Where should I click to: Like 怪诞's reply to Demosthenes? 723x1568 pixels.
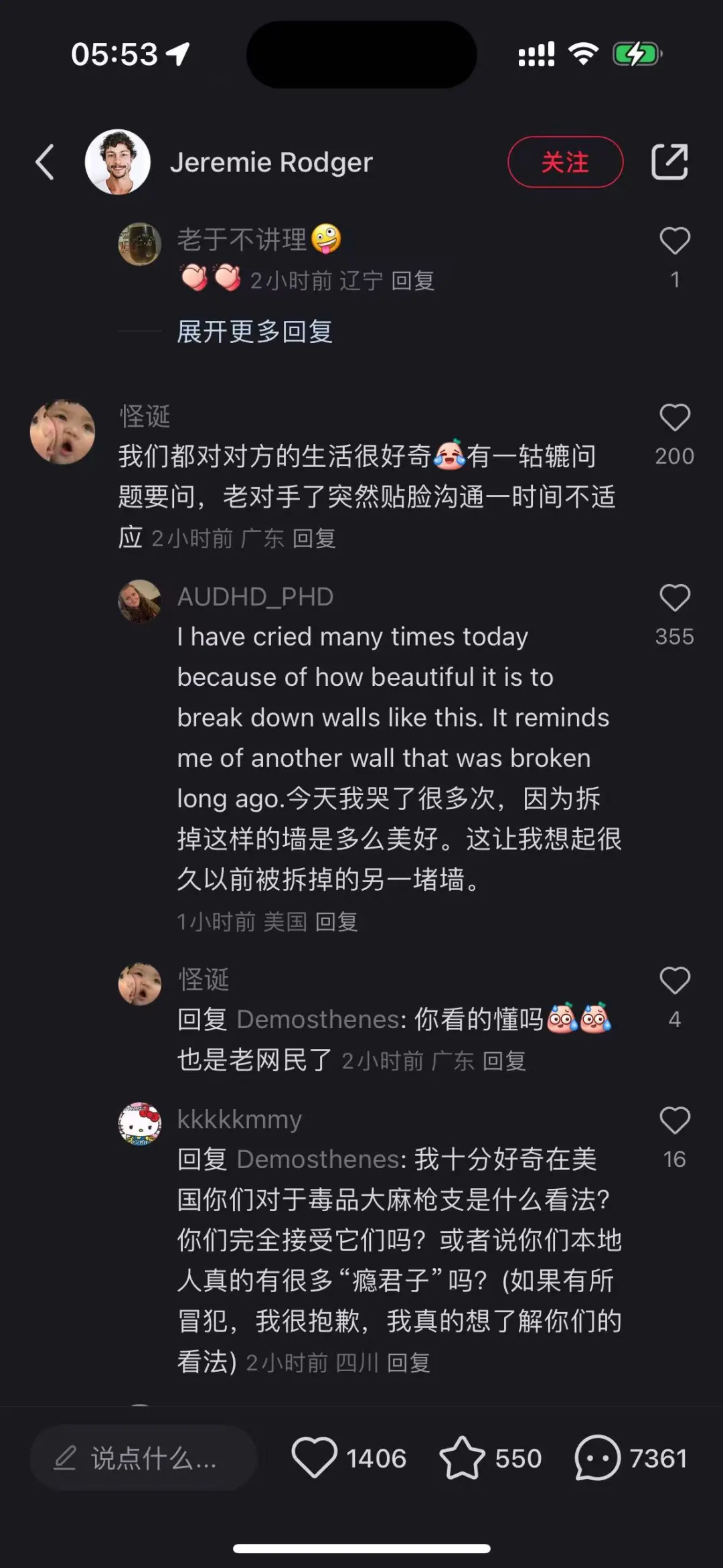(x=674, y=982)
